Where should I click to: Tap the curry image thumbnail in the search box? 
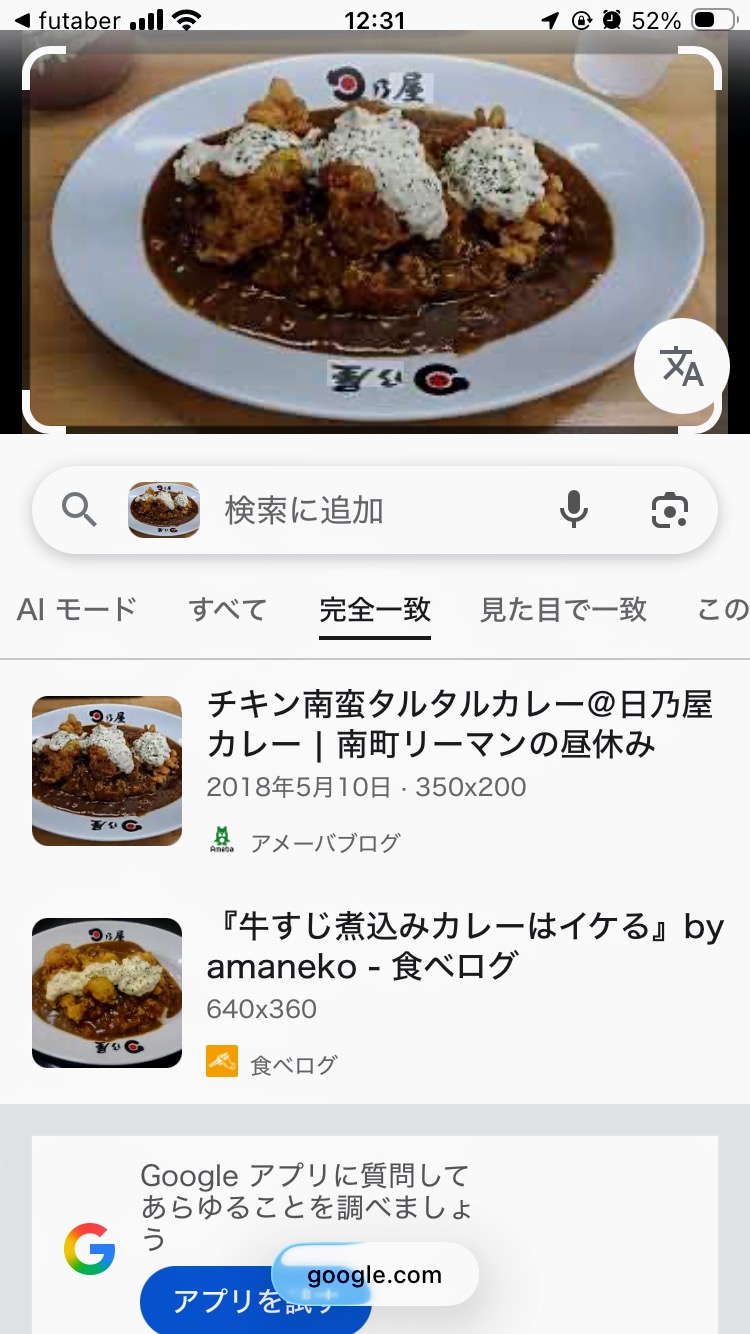(164, 510)
